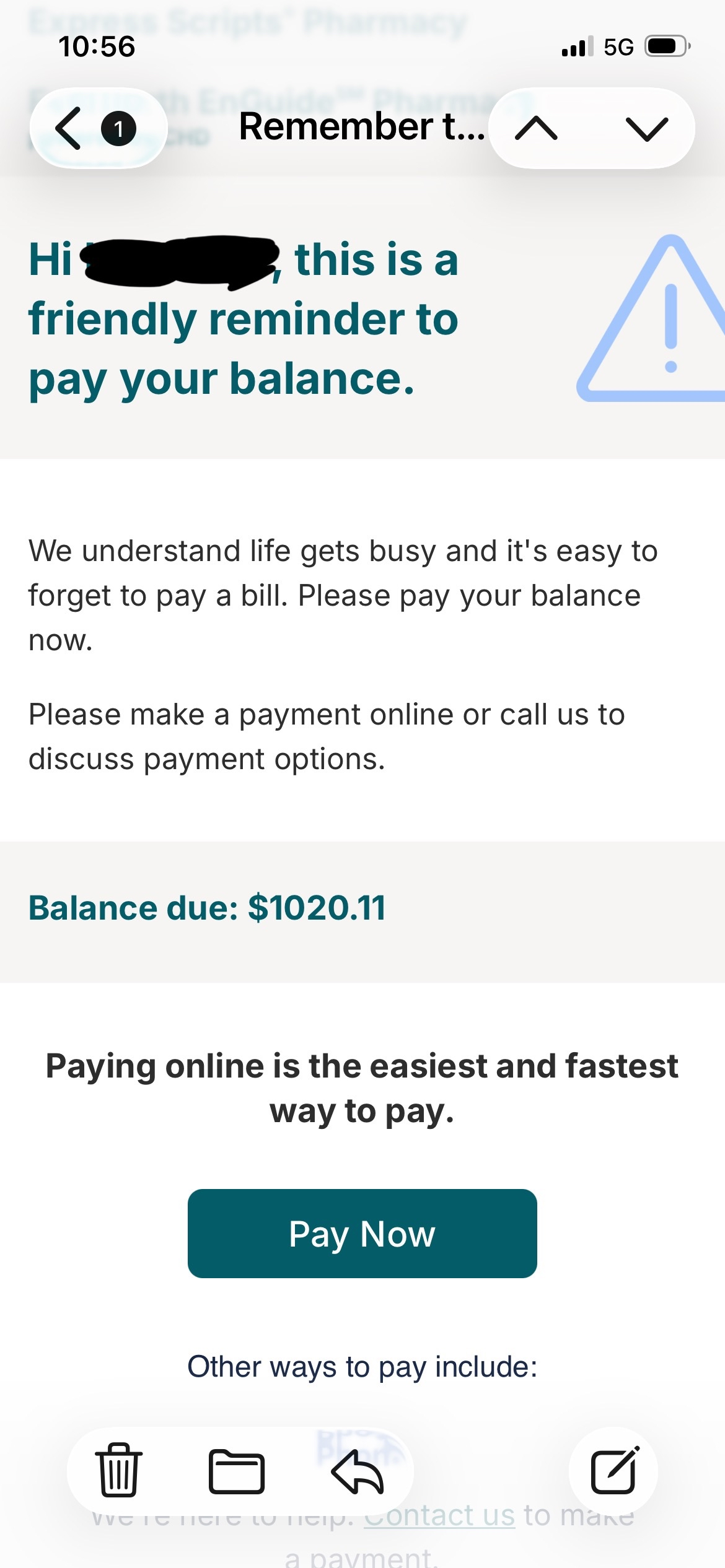The width and height of the screenshot is (725, 1568).
Task: Jump to the previous email
Action: [536, 128]
